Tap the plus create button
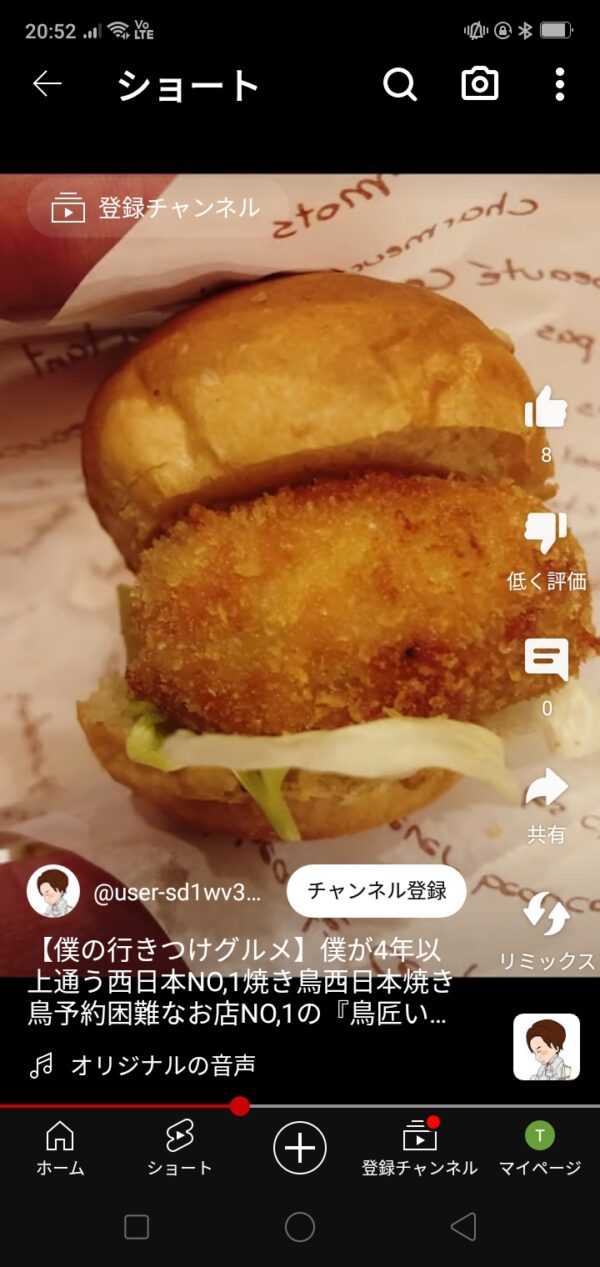Viewport: 600px width, 1267px height. [300, 1147]
